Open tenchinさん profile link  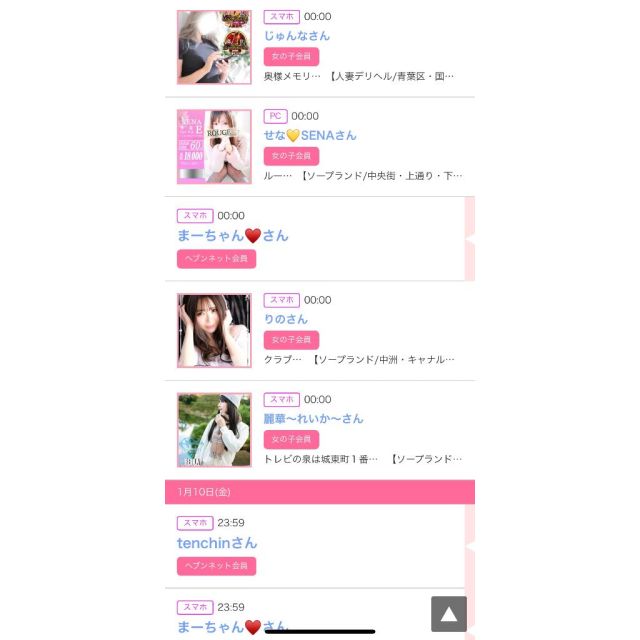(217, 543)
